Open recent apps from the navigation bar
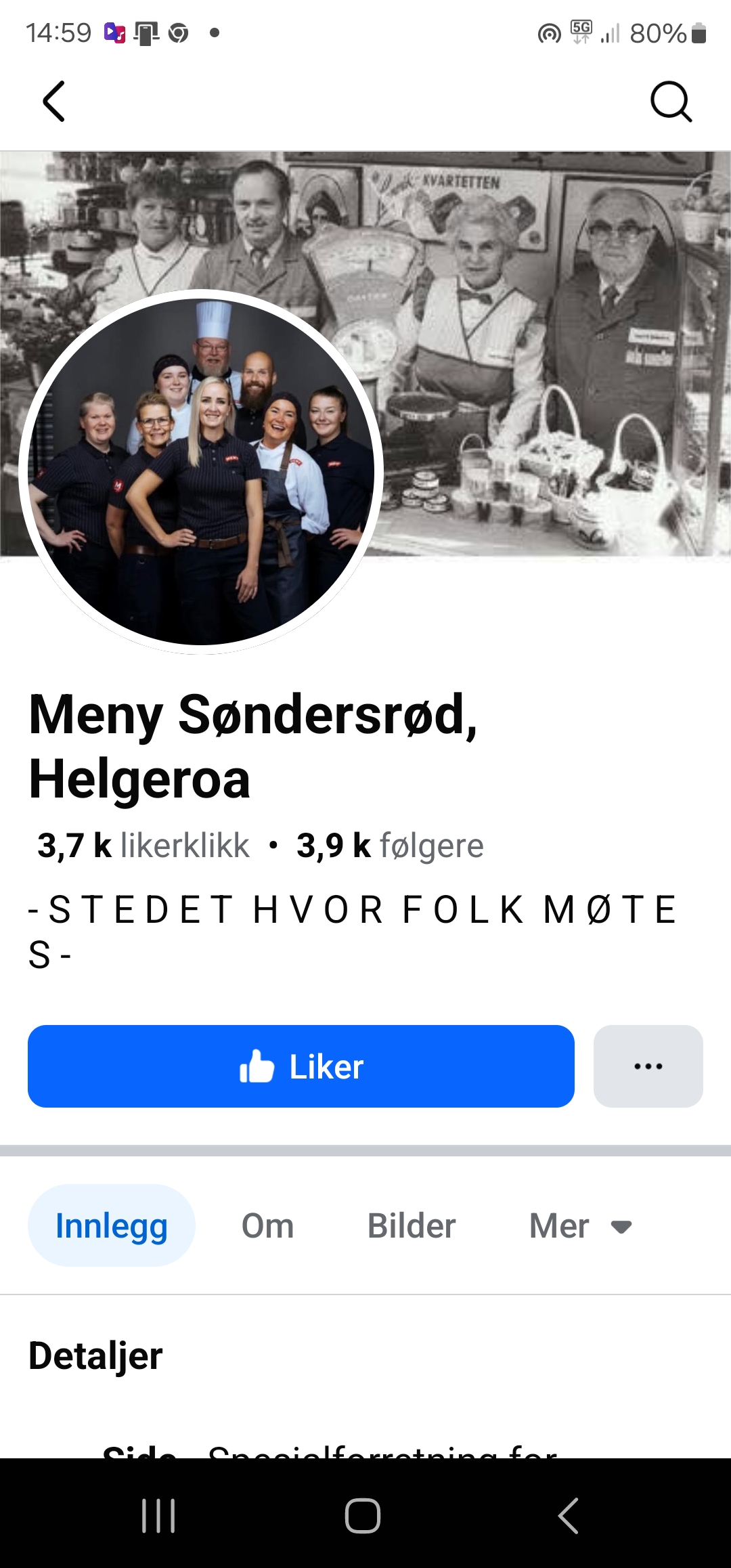The width and height of the screenshot is (731, 1568). click(x=159, y=1515)
